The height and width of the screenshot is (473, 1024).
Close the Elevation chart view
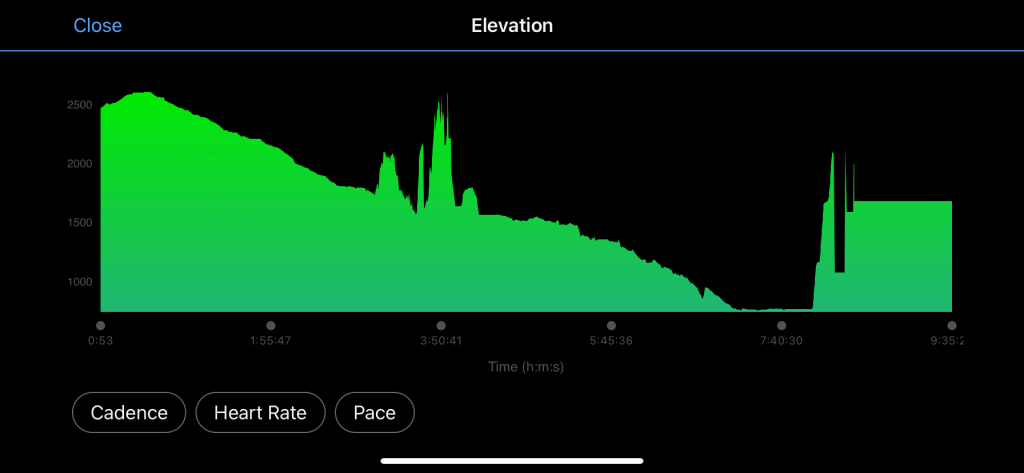tap(97, 25)
